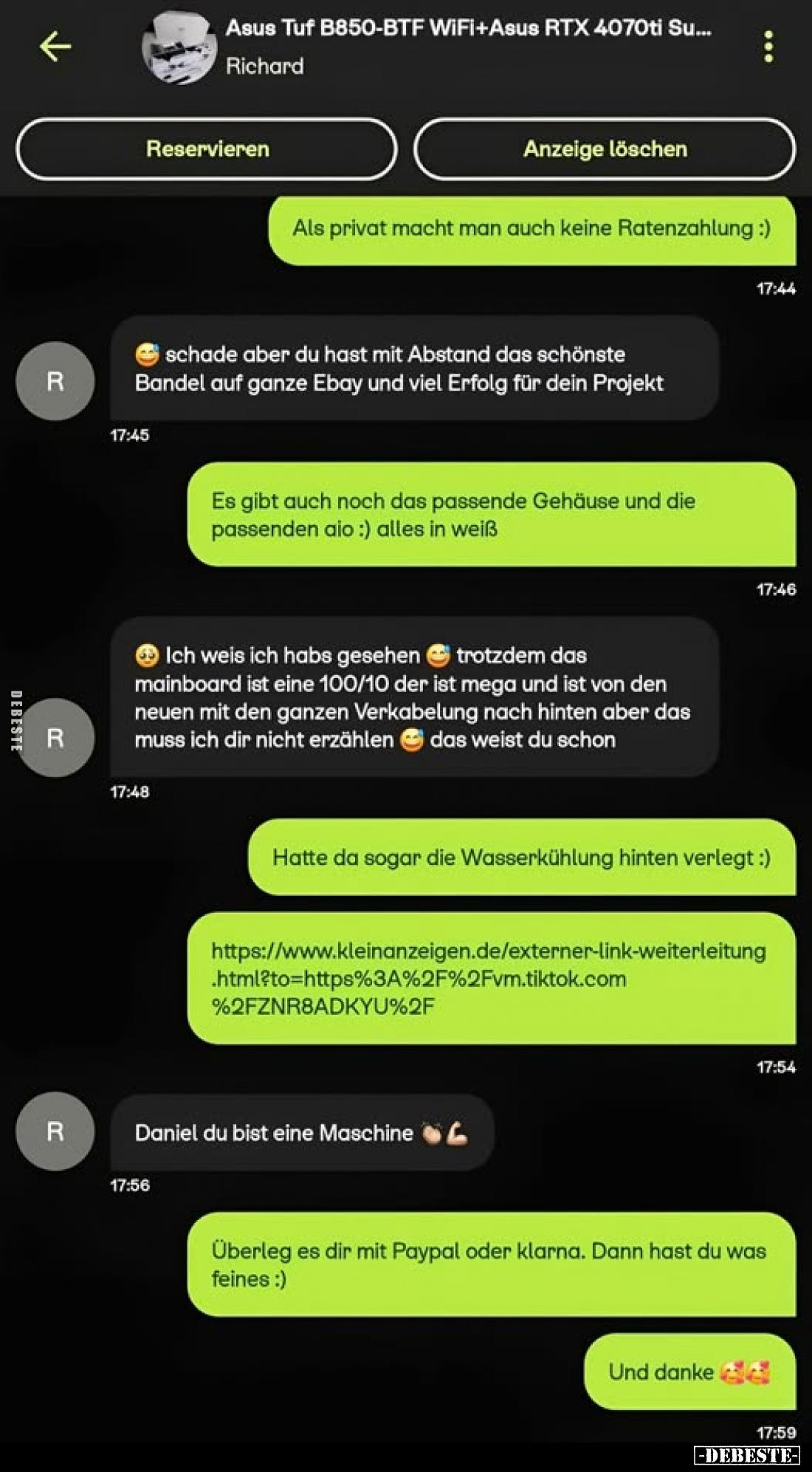Viewport: 812px width, 1472px height.
Task: Tap the Reservieren button
Action: coord(207,149)
